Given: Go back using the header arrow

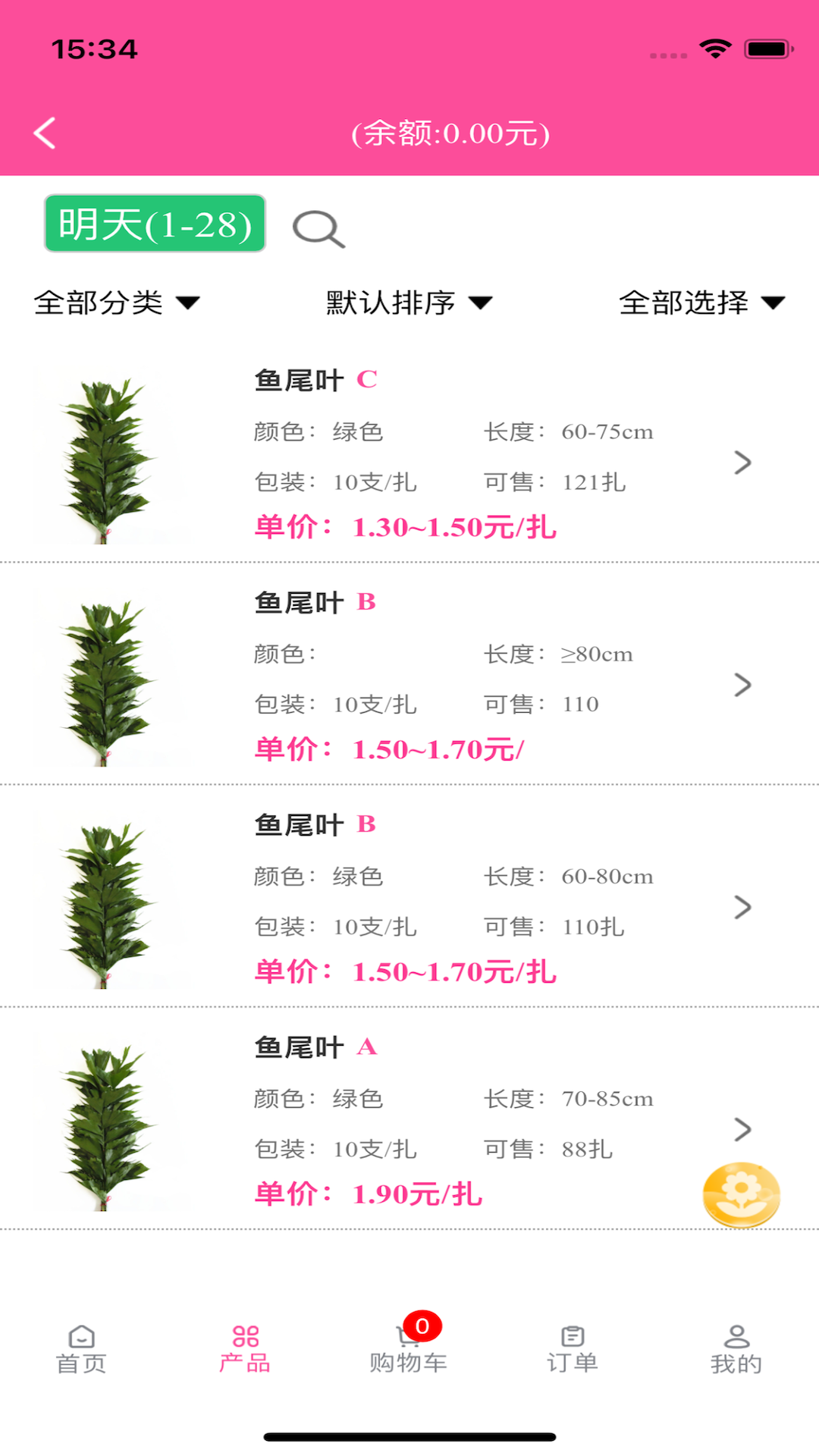Looking at the screenshot, I should [45, 133].
